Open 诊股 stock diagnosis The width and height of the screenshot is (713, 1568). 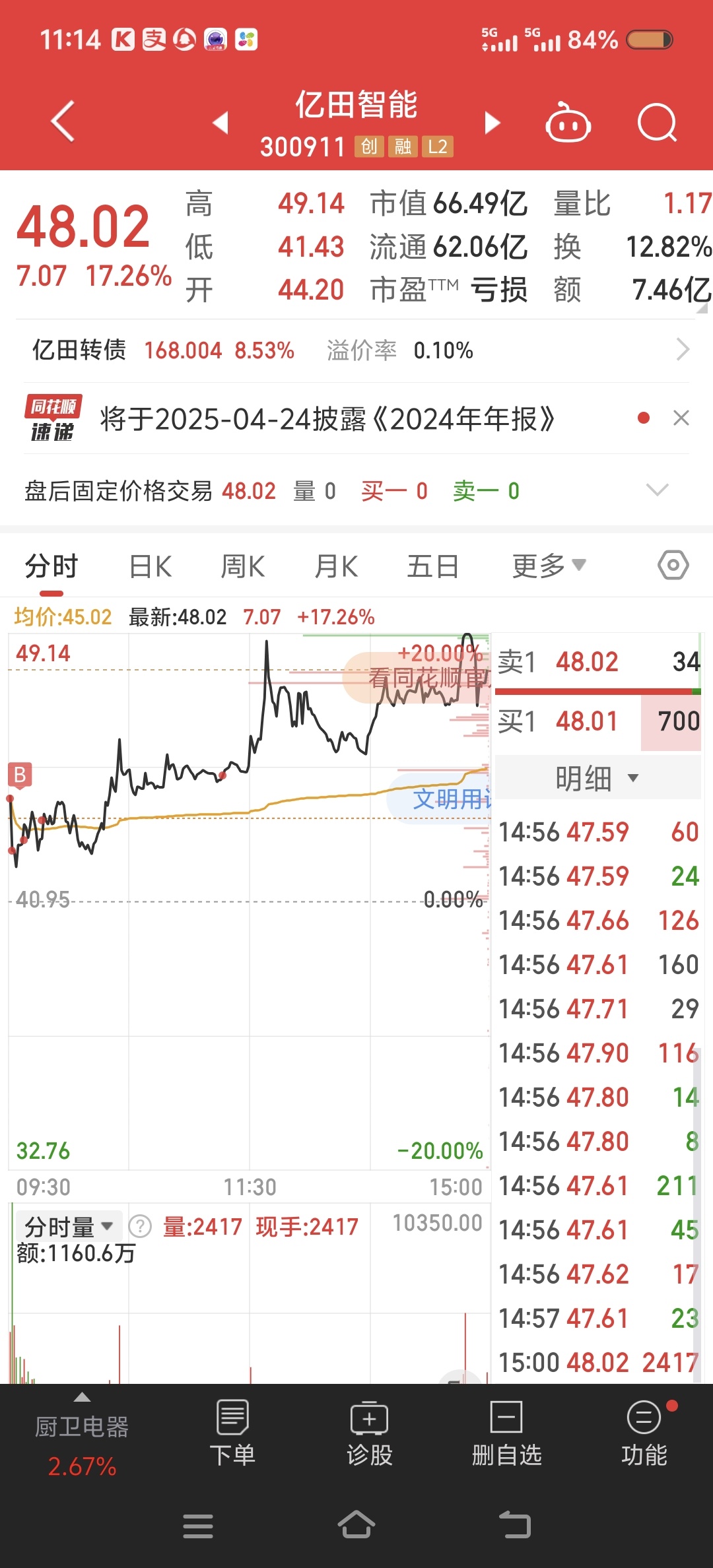pos(370,1433)
